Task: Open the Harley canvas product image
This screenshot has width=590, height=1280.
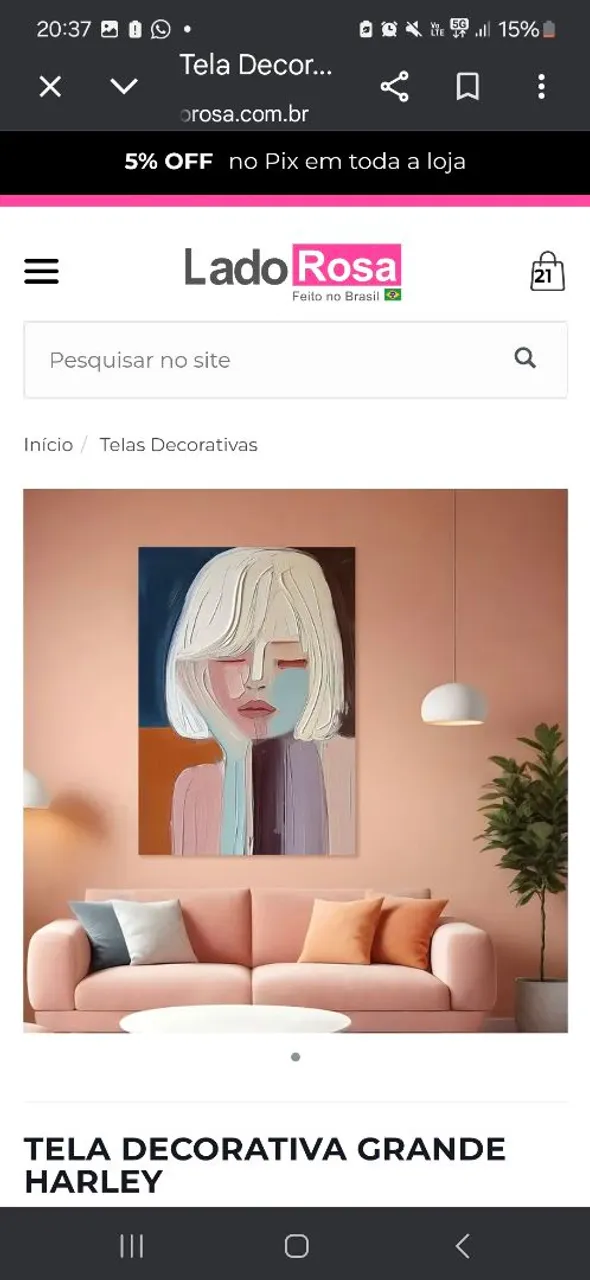Action: [x=295, y=760]
